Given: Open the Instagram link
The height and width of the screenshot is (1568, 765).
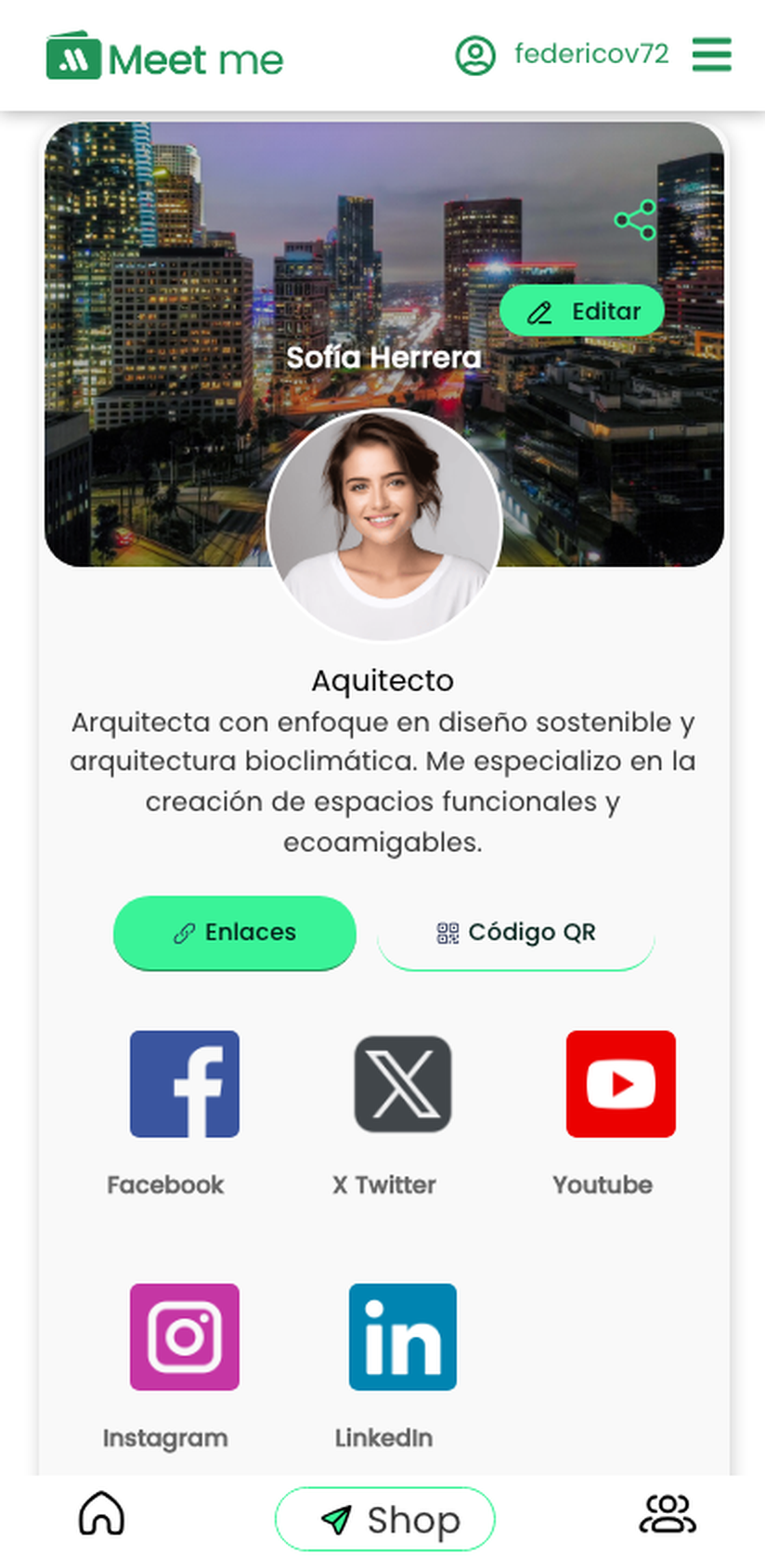Looking at the screenshot, I should (184, 1337).
